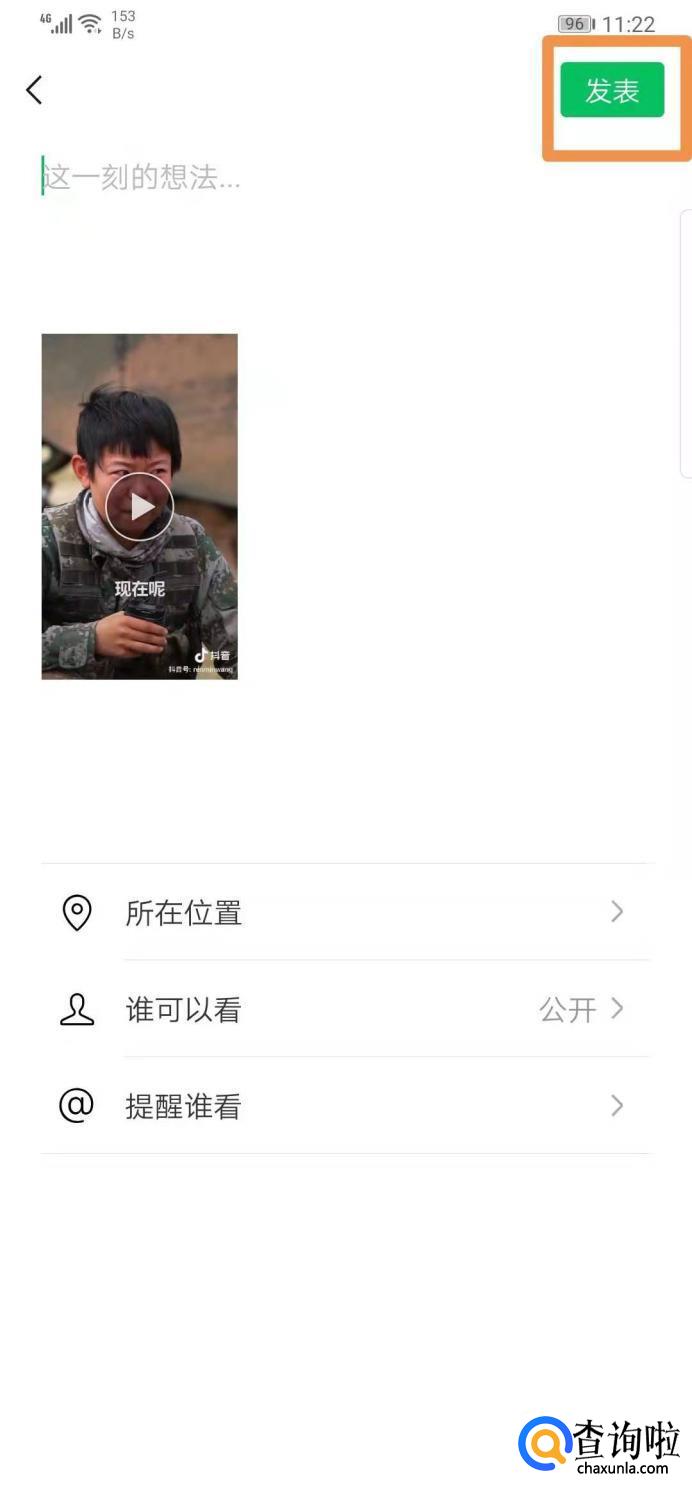Open the attached video thumbnail
692x1499 pixels.
(x=139, y=506)
